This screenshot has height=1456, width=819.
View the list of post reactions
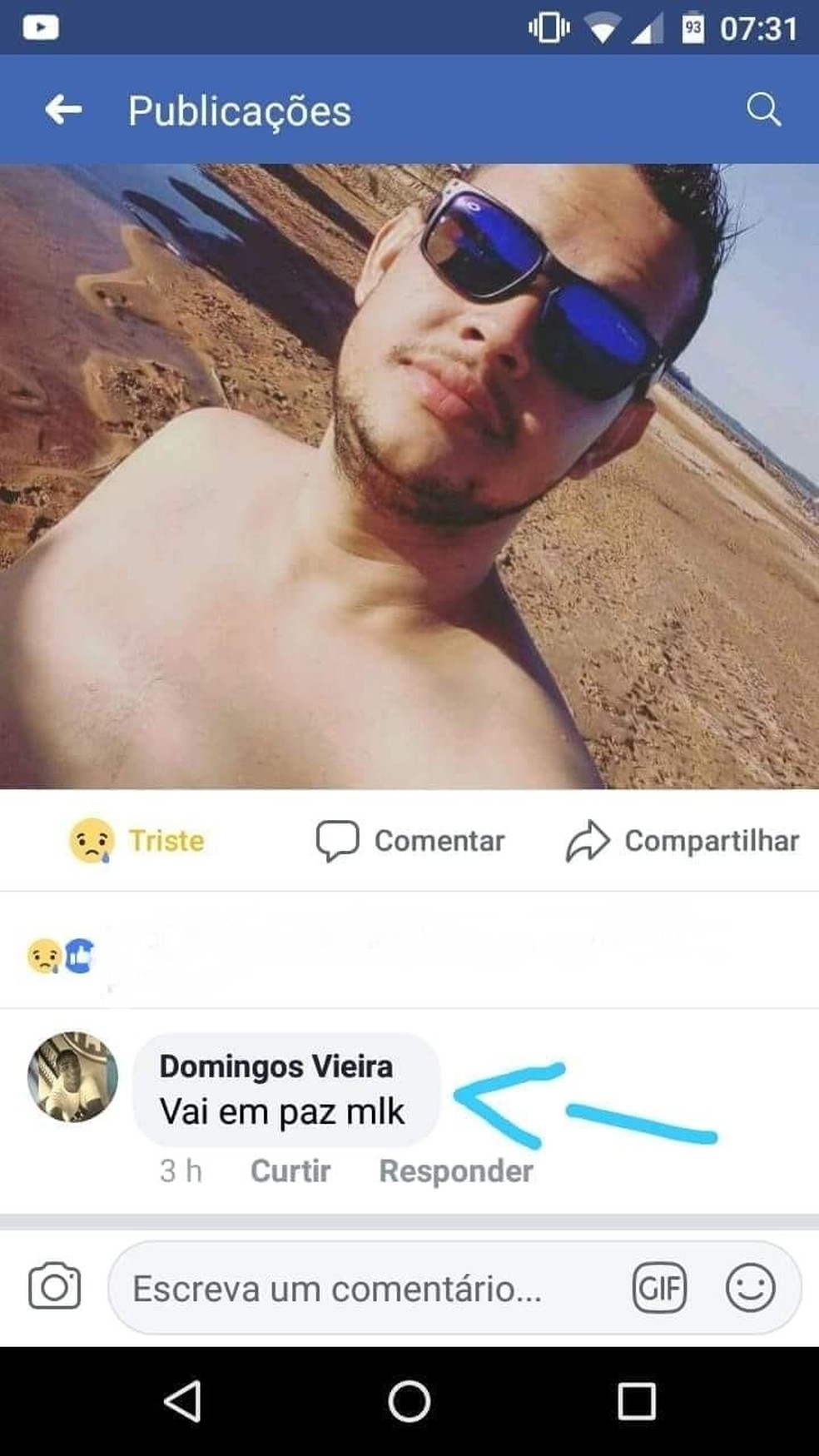click(61, 956)
